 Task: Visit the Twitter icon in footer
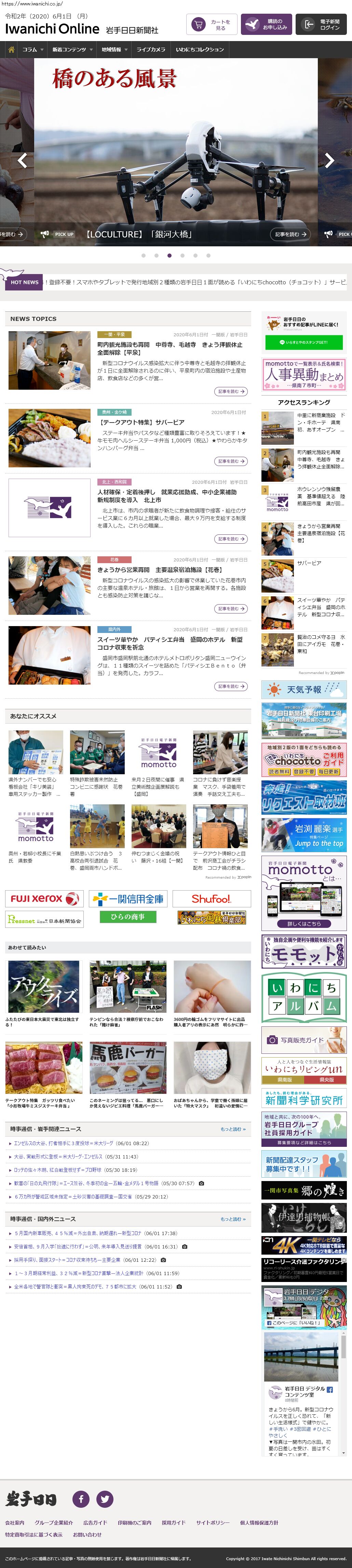105,1499
